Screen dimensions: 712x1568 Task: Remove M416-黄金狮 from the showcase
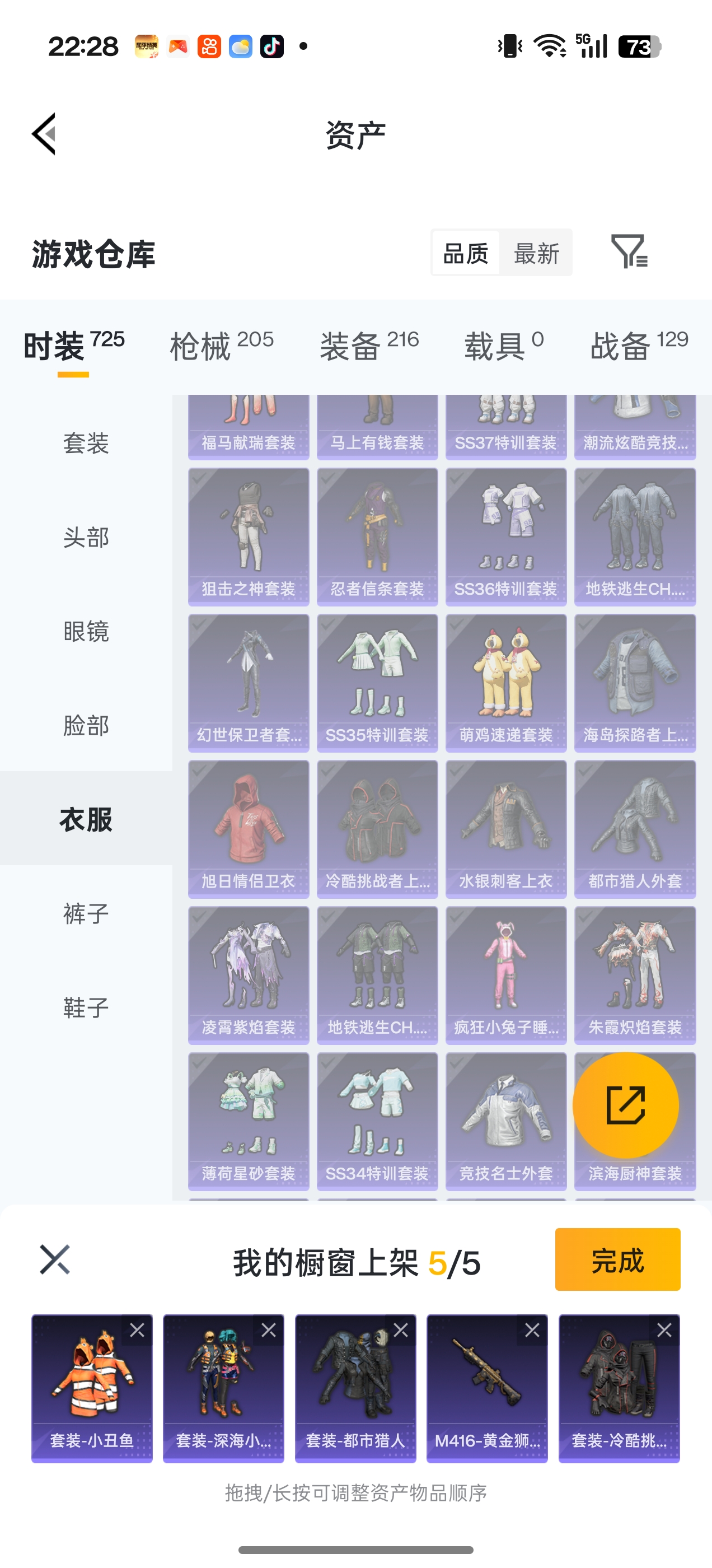(x=532, y=1331)
